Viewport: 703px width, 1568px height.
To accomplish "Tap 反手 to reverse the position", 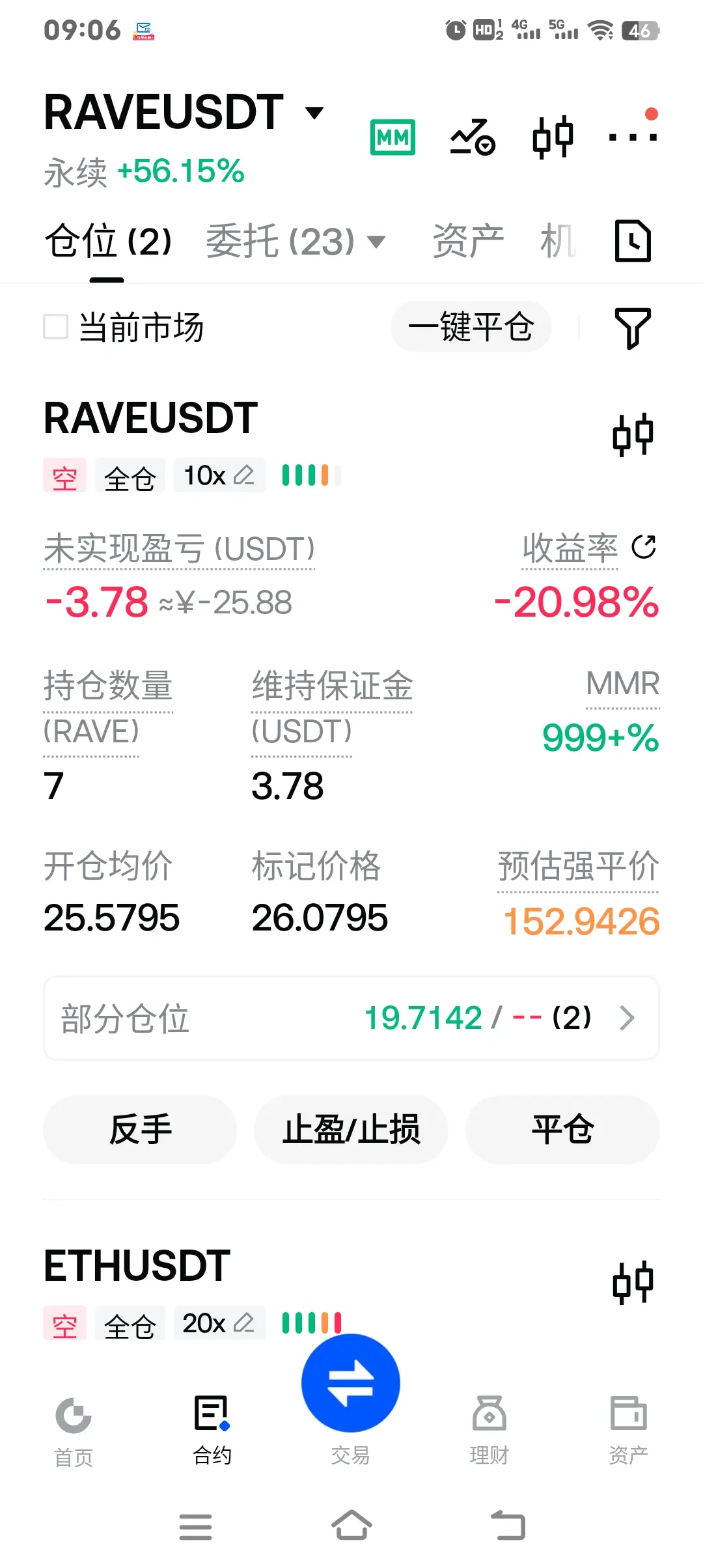I will point(140,1129).
